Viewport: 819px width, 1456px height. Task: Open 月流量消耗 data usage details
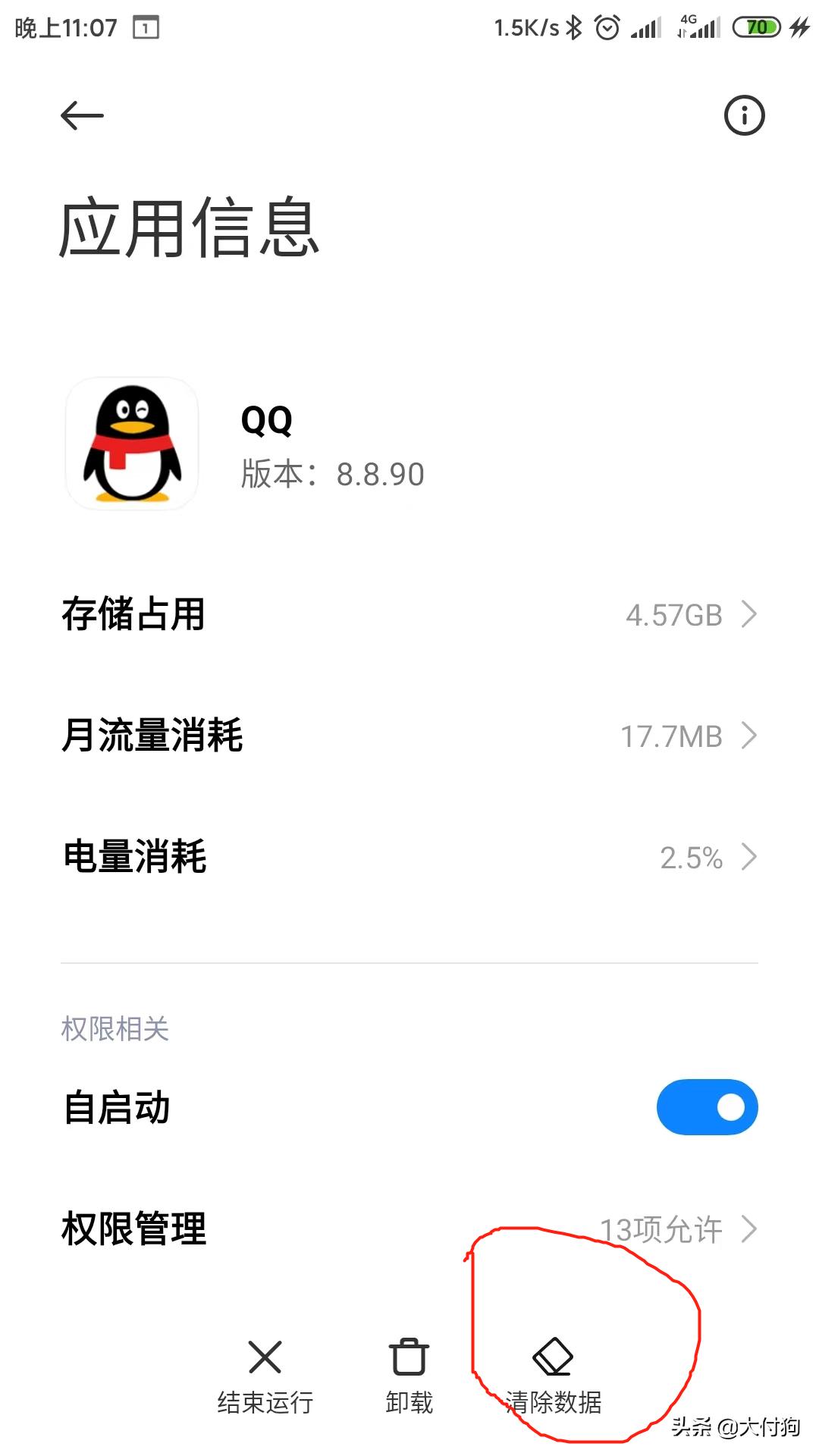[x=409, y=736]
